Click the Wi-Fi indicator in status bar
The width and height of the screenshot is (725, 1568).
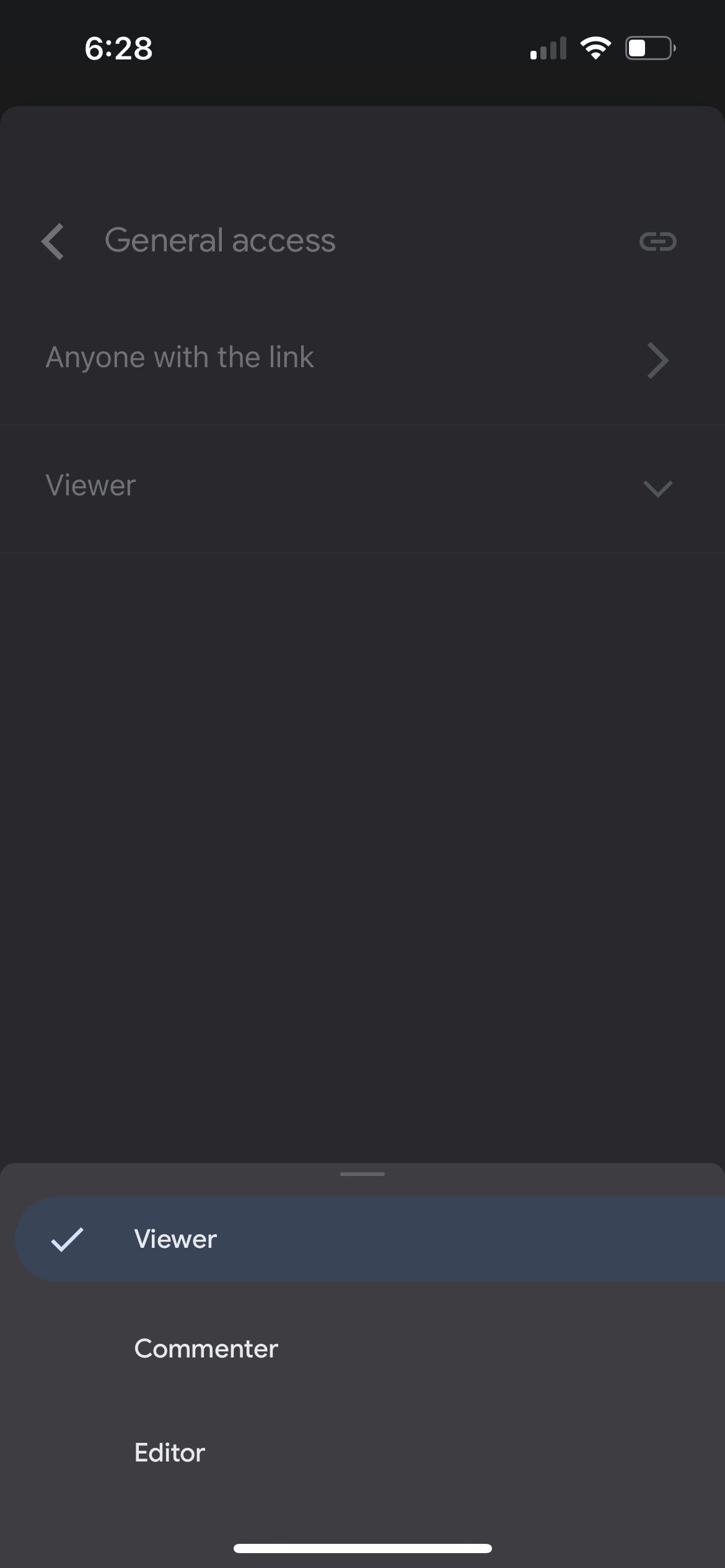pos(597,47)
